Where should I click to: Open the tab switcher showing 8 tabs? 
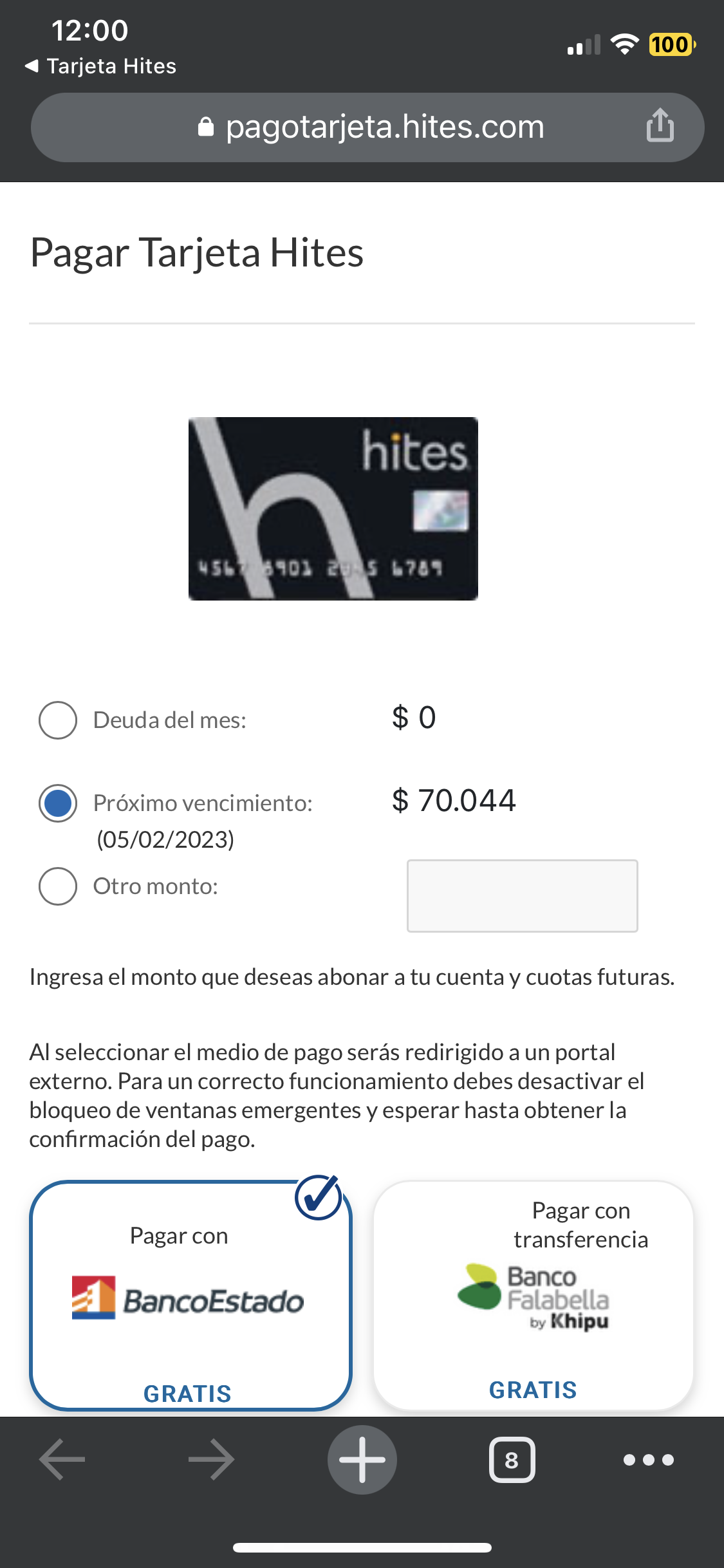pos(512,1460)
